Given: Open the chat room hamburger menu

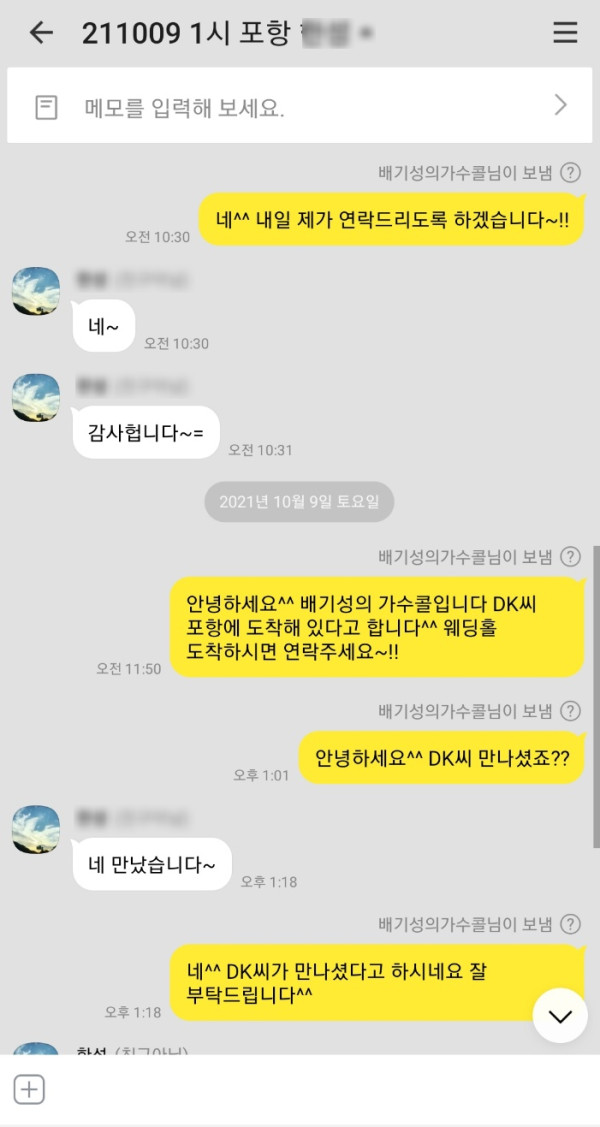Looking at the screenshot, I should (565, 32).
